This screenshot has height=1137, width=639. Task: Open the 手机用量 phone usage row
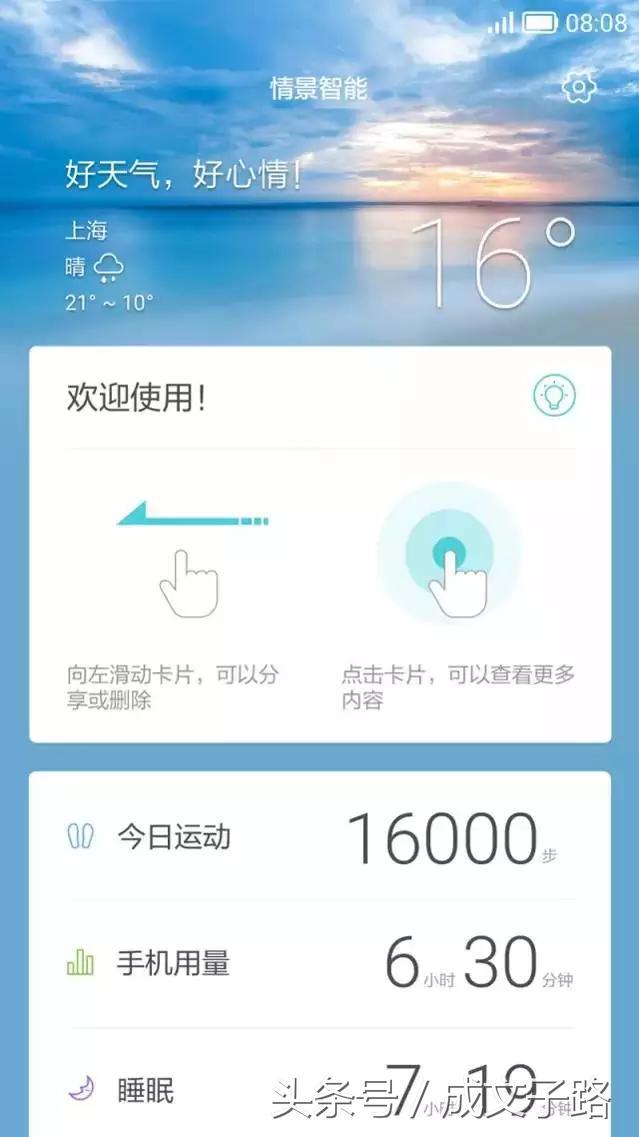[320, 964]
